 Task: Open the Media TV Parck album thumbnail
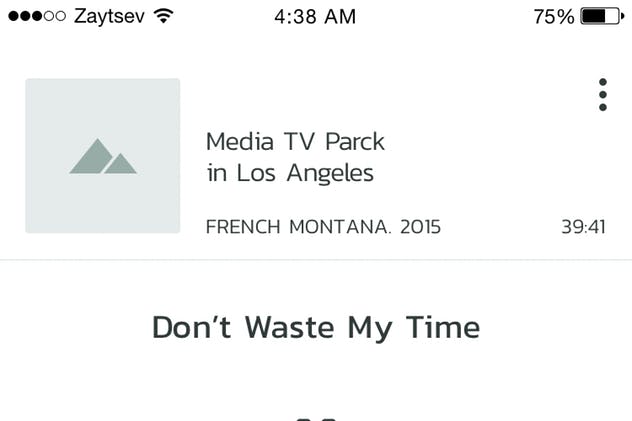(x=103, y=156)
